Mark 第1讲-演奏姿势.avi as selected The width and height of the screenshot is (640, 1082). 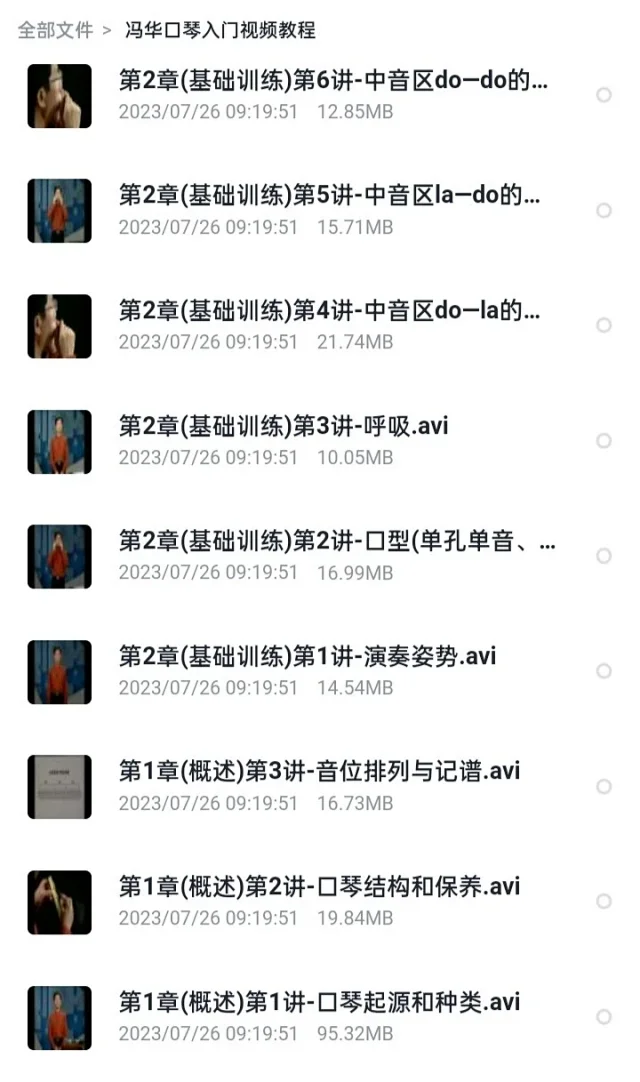pos(604,671)
